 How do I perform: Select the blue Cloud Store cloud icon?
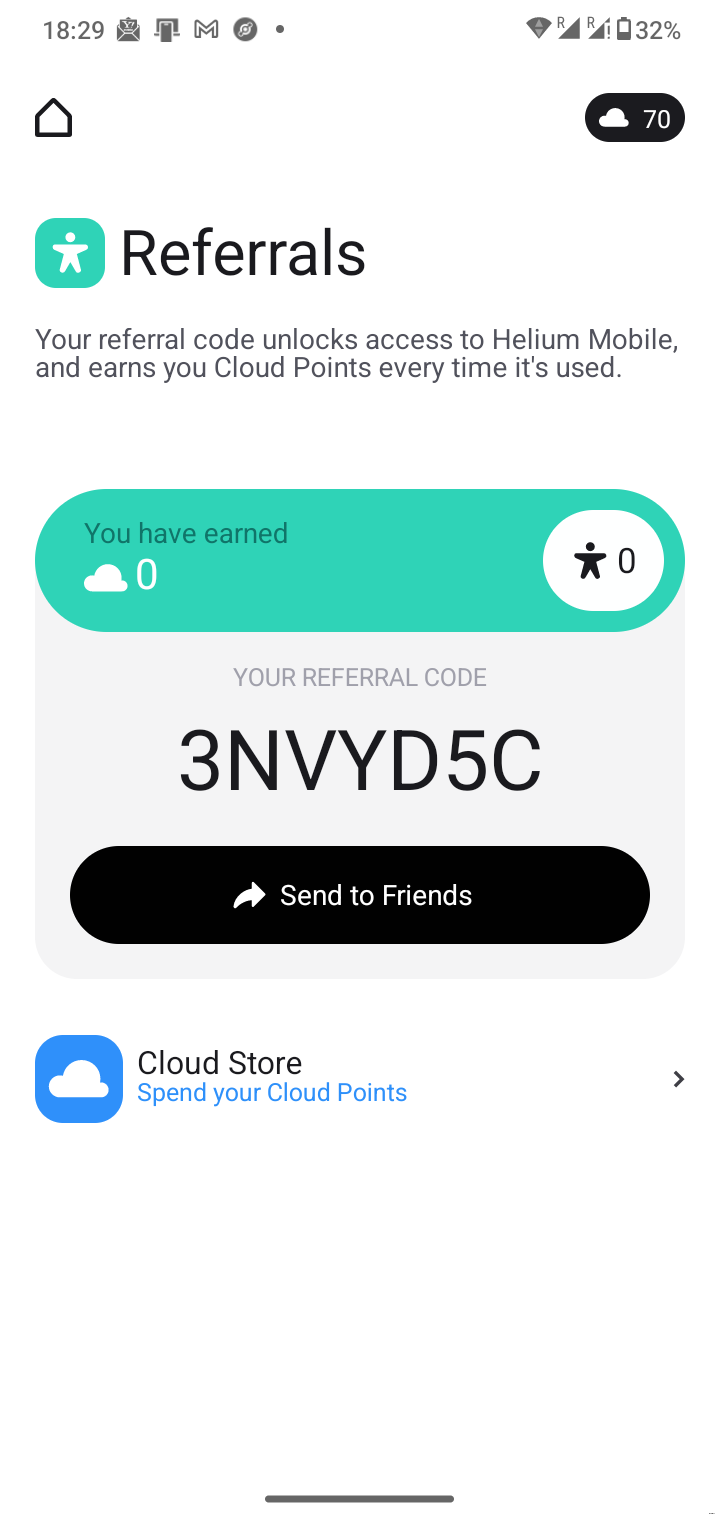coord(78,1078)
